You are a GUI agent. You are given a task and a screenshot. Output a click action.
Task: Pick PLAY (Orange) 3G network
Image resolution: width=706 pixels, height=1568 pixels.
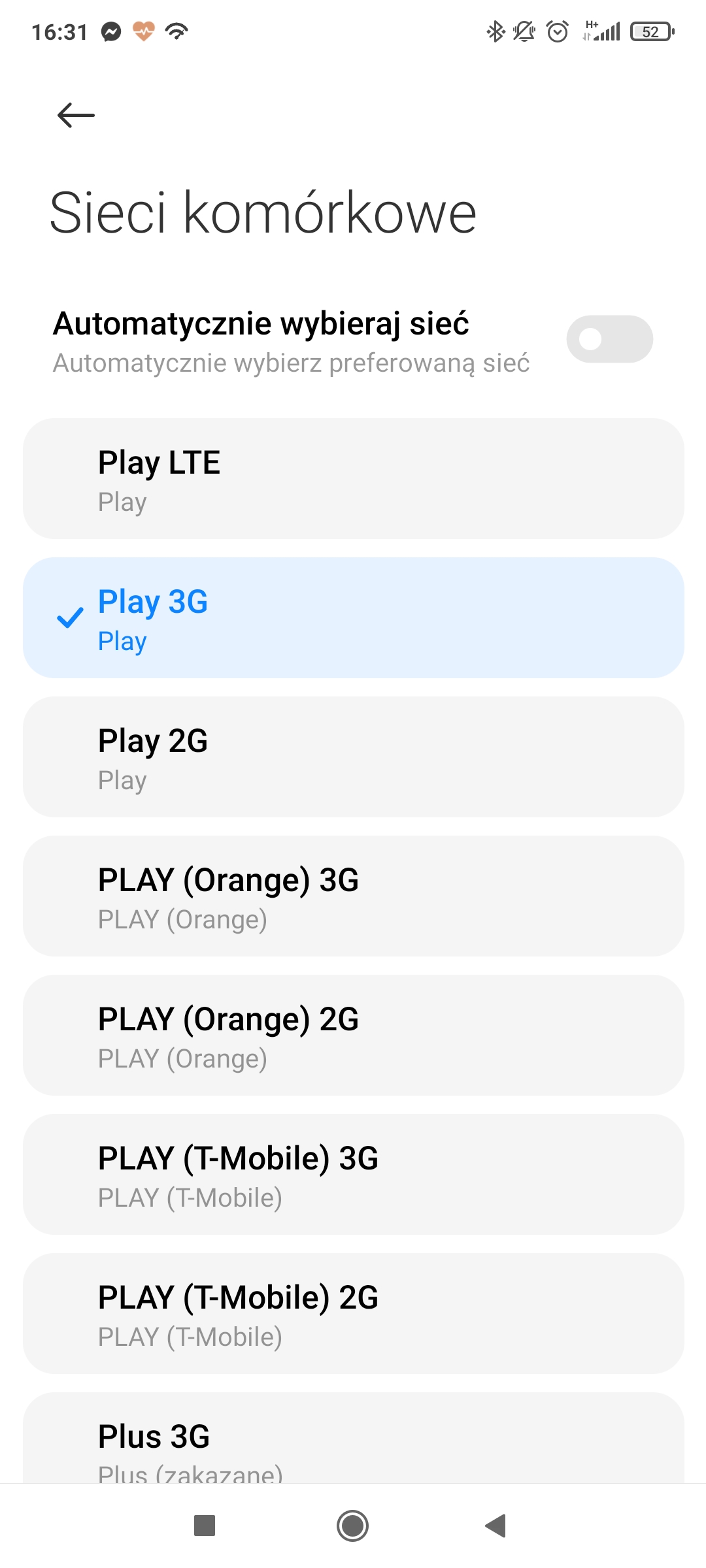pyautogui.click(x=353, y=896)
